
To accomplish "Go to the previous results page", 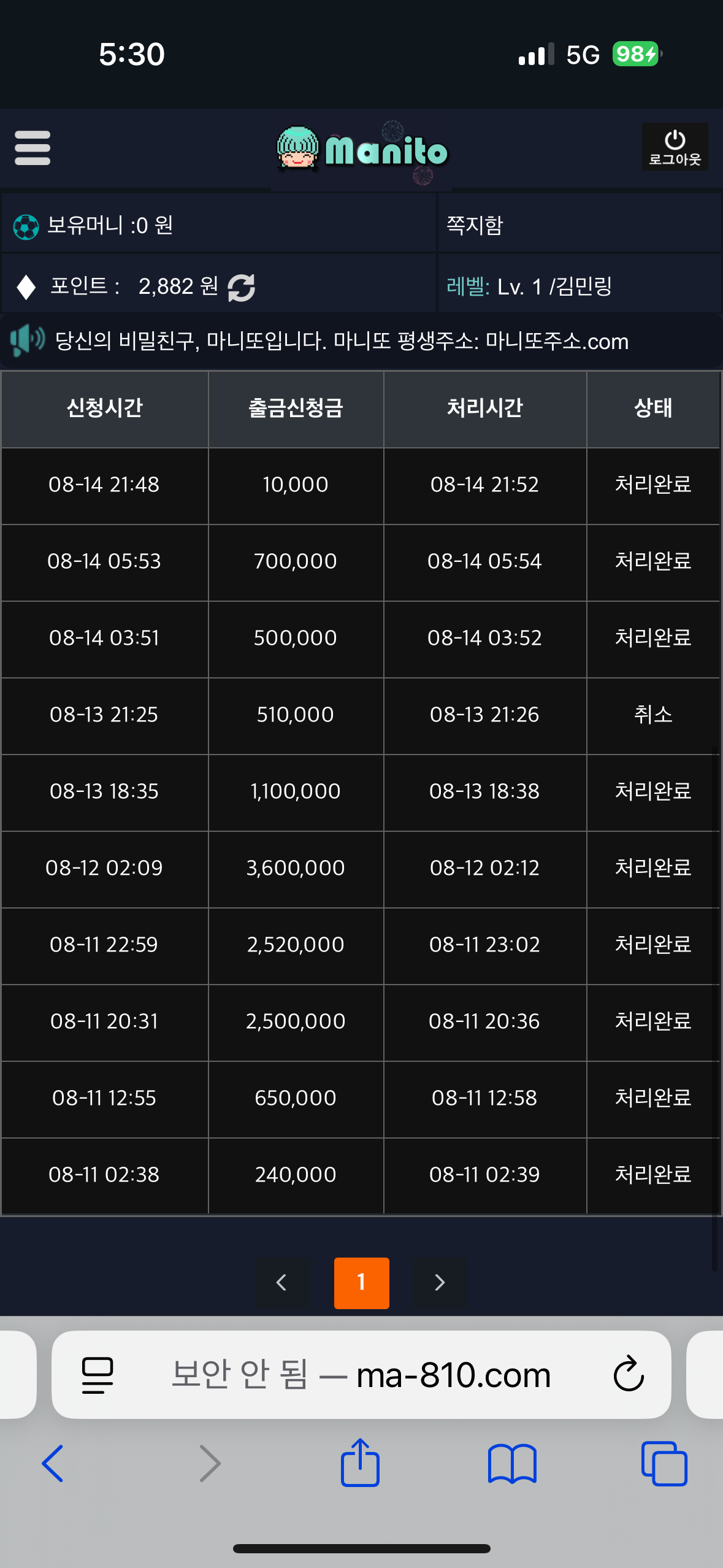I will coord(281,1282).
